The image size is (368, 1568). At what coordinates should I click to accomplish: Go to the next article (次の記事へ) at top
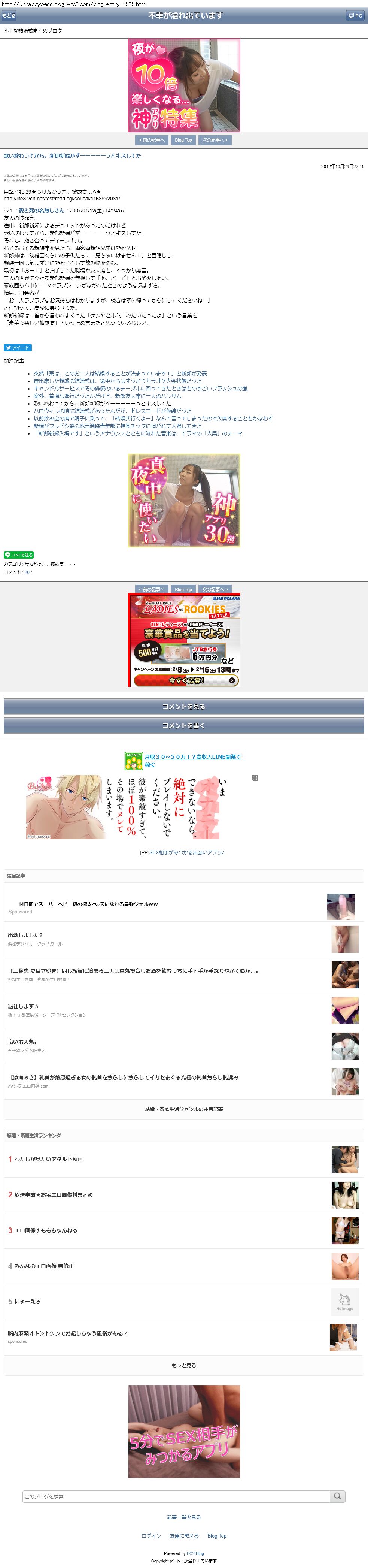215,140
